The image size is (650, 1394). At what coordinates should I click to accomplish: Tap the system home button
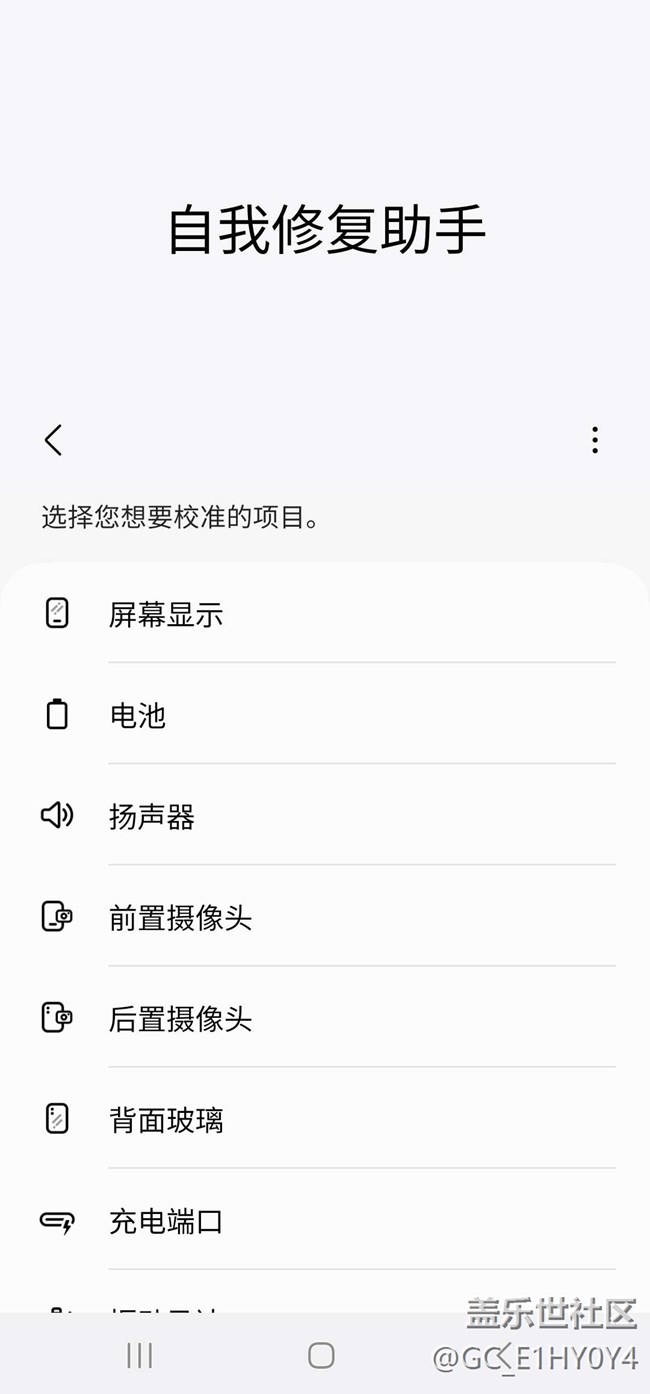[321, 1355]
